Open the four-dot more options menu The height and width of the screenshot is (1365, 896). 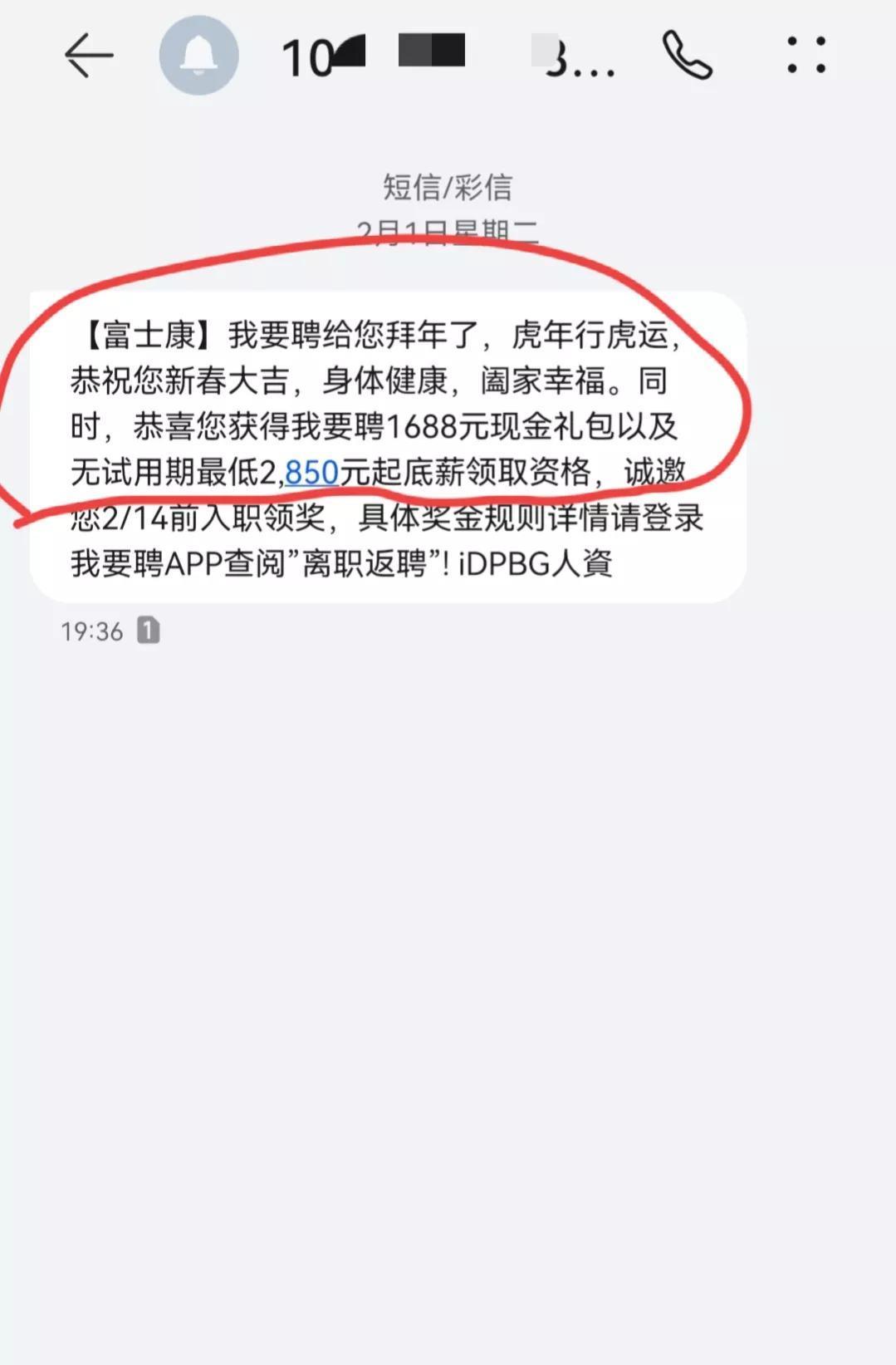point(805,56)
